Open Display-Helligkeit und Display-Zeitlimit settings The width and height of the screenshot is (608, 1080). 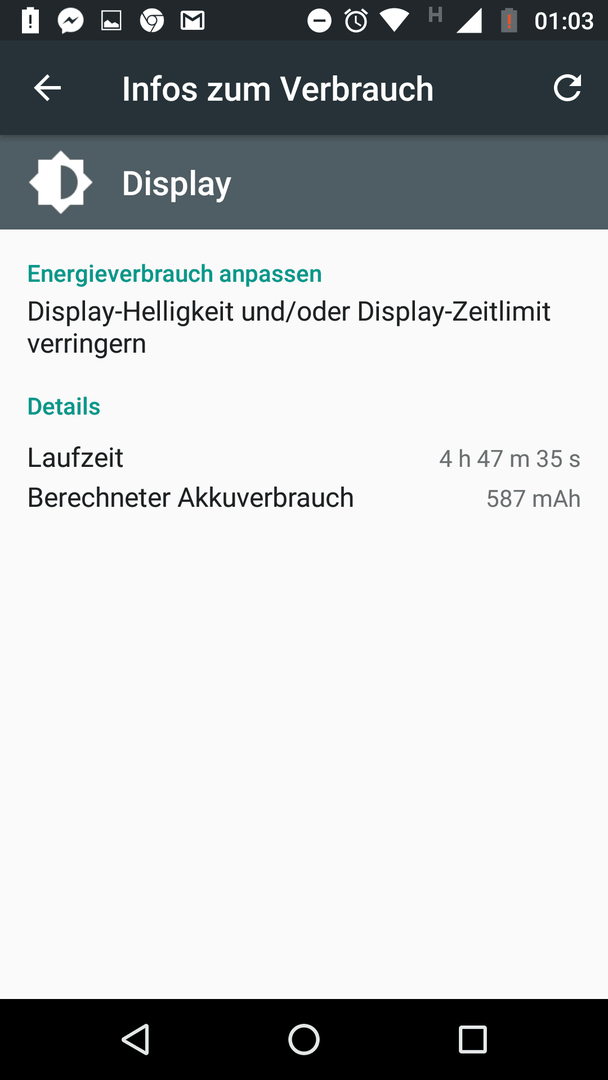click(x=304, y=327)
